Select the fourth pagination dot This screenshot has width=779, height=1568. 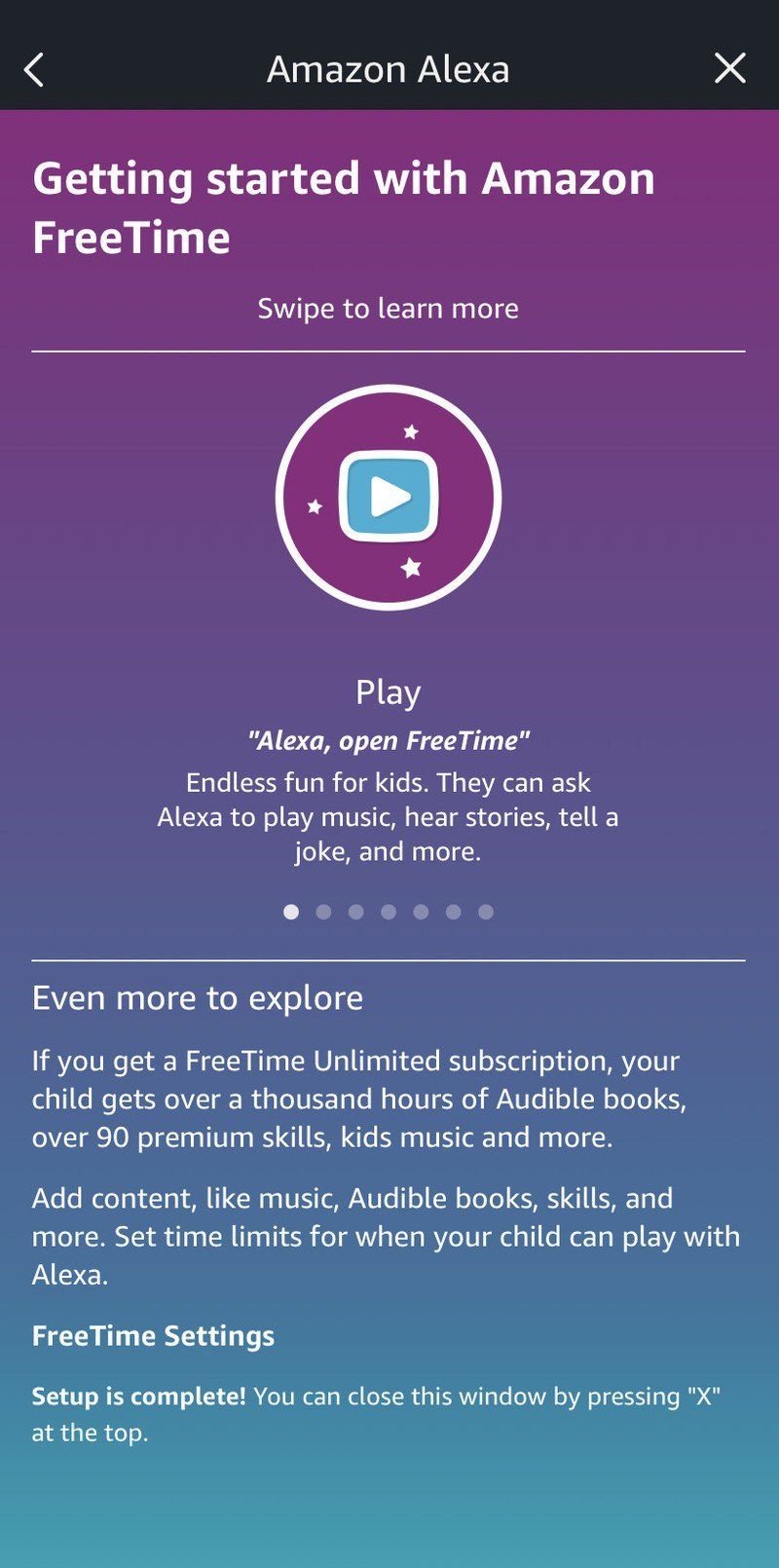(x=389, y=913)
